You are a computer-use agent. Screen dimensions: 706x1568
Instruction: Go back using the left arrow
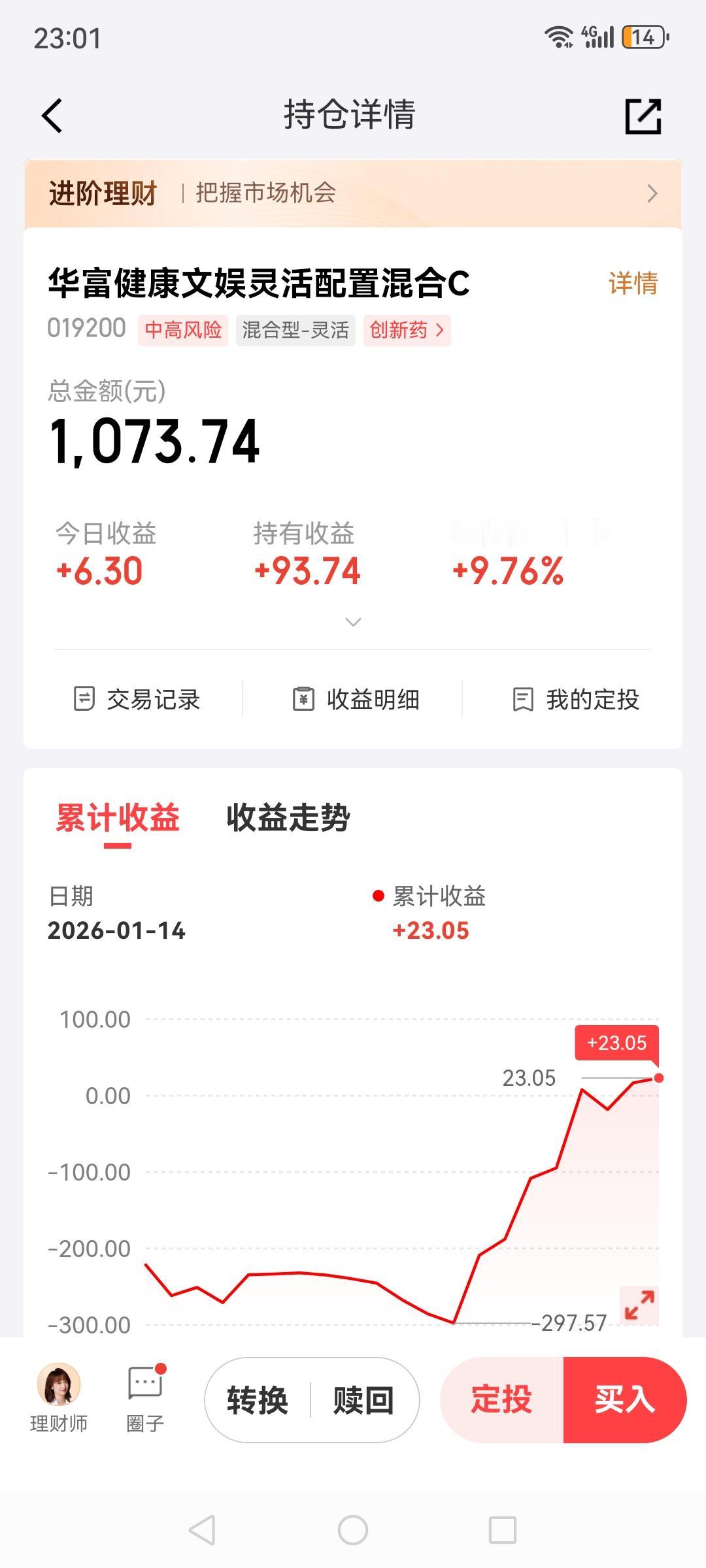coord(52,115)
